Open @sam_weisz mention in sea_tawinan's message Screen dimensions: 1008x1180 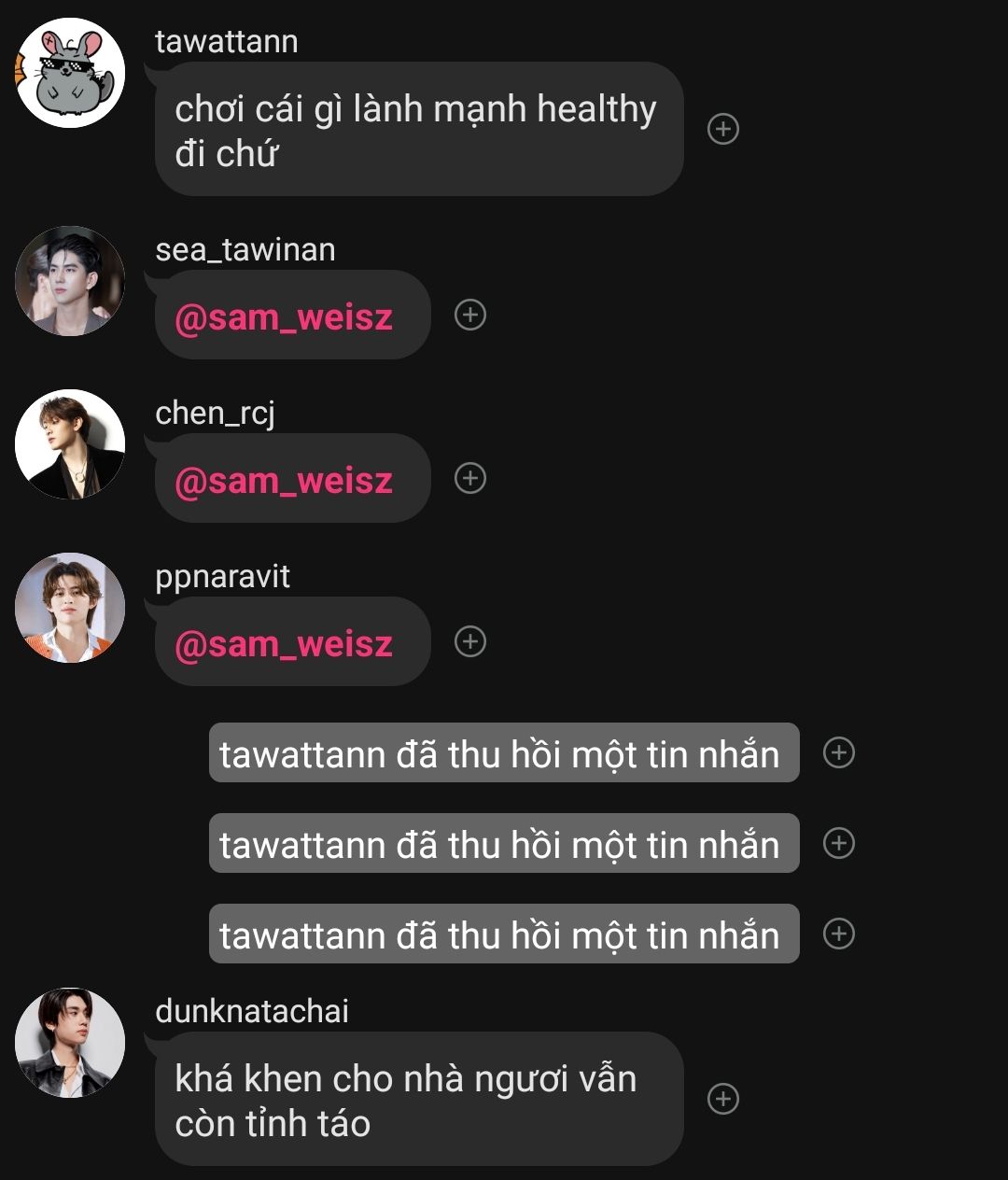[284, 317]
